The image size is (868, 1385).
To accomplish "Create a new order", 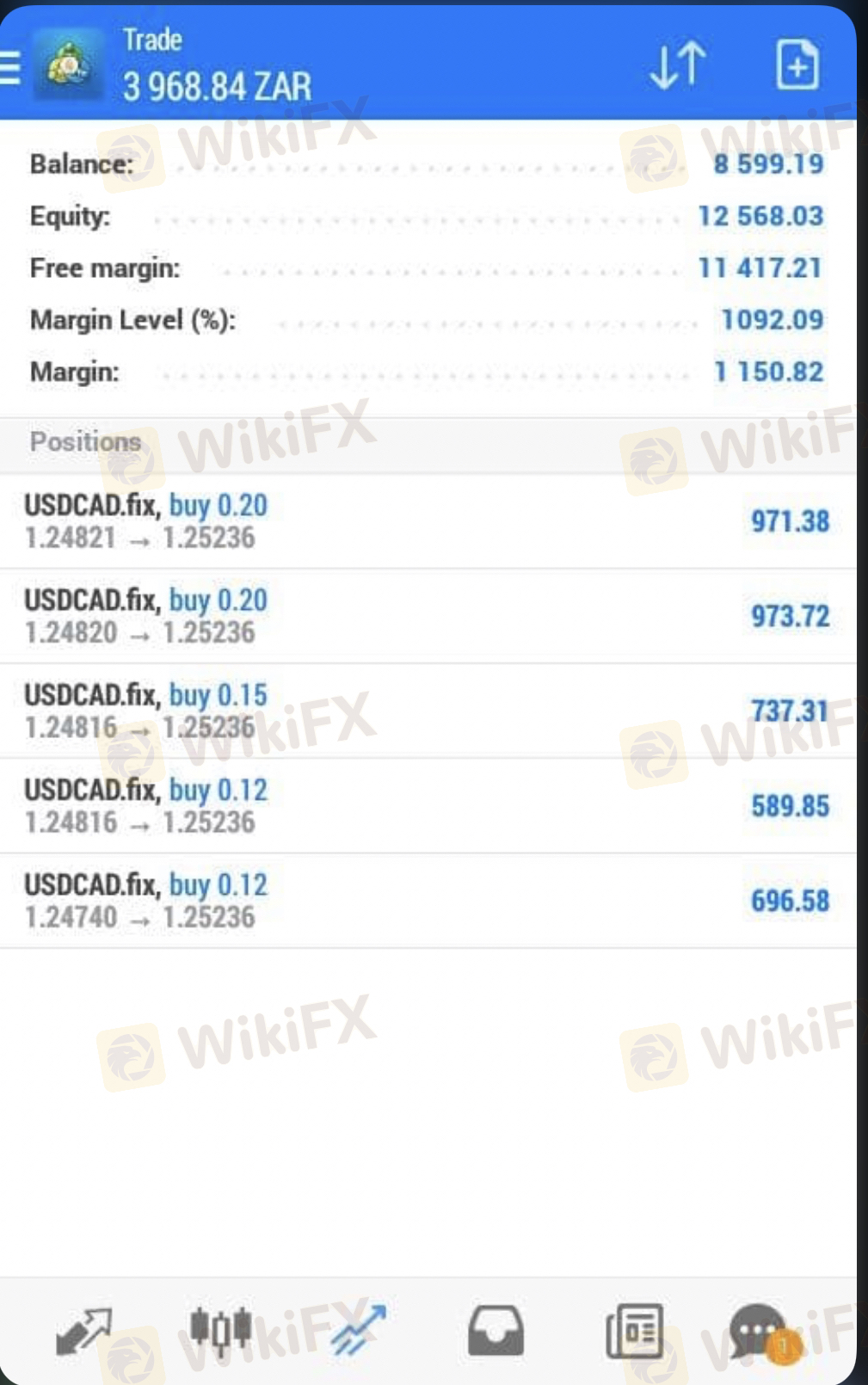I will click(797, 65).
